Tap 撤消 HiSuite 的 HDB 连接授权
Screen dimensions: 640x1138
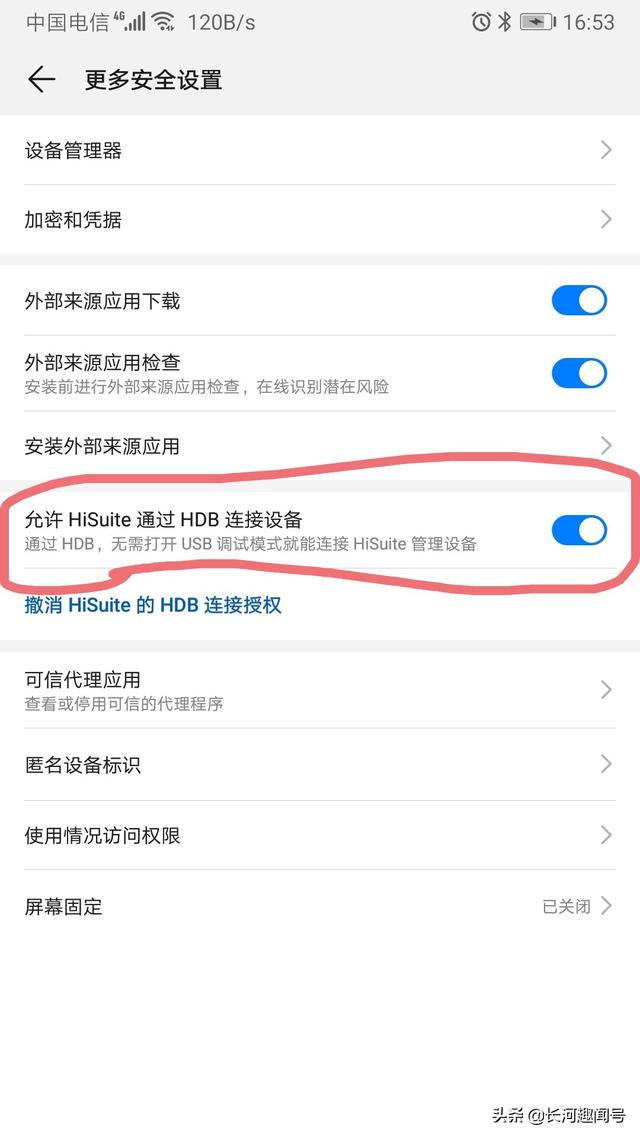pos(153,605)
